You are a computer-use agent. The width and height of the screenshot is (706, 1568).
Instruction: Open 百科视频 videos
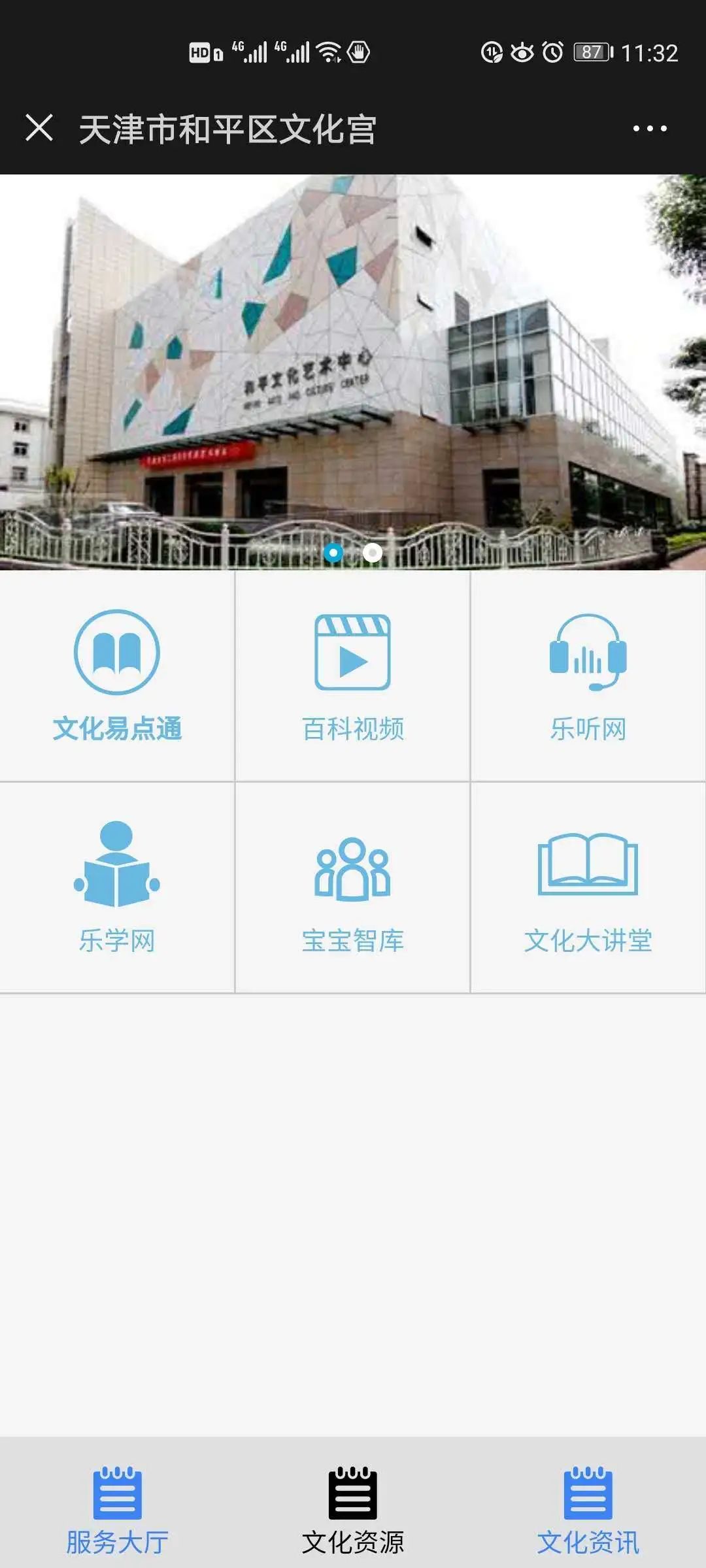click(x=353, y=676)
